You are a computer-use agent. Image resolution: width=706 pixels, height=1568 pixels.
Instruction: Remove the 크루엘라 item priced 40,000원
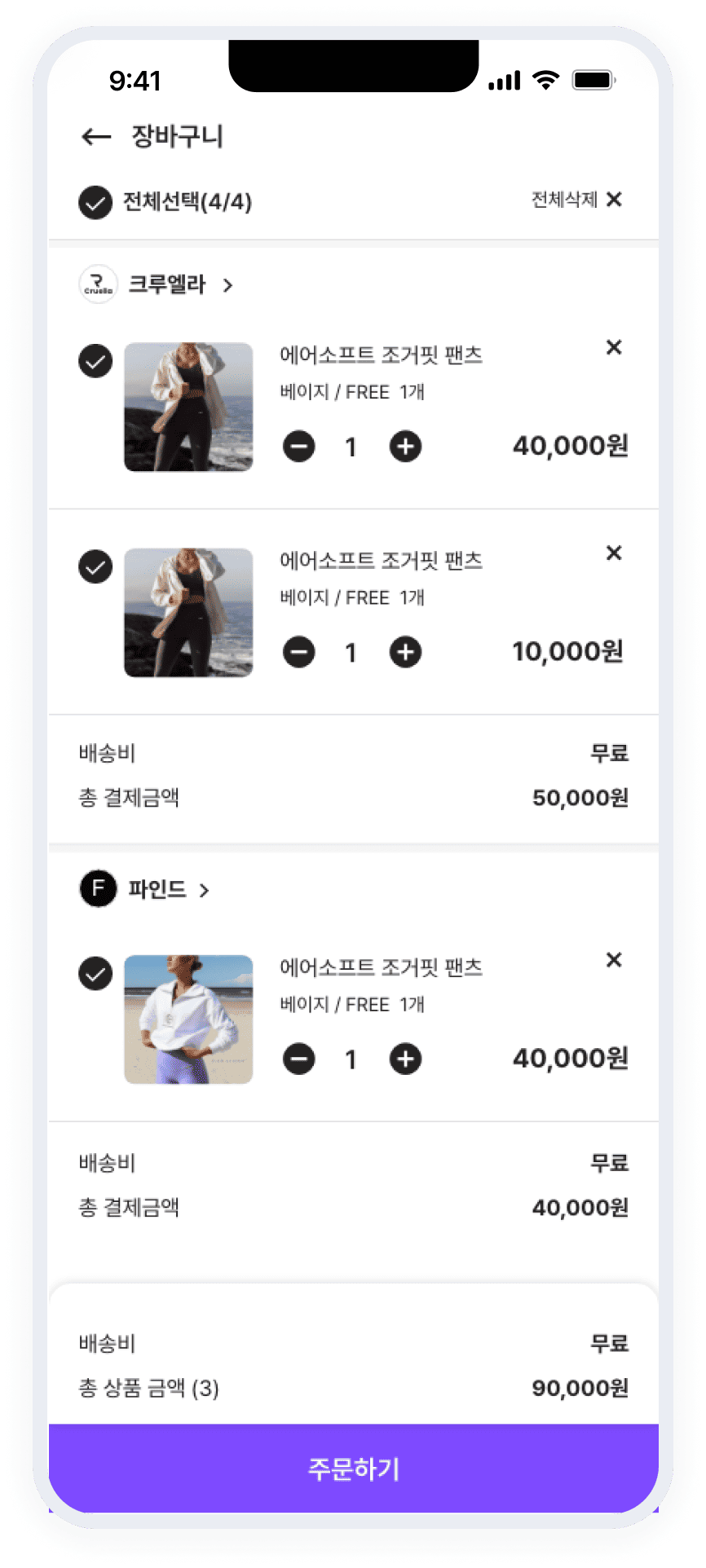point(614,348)
